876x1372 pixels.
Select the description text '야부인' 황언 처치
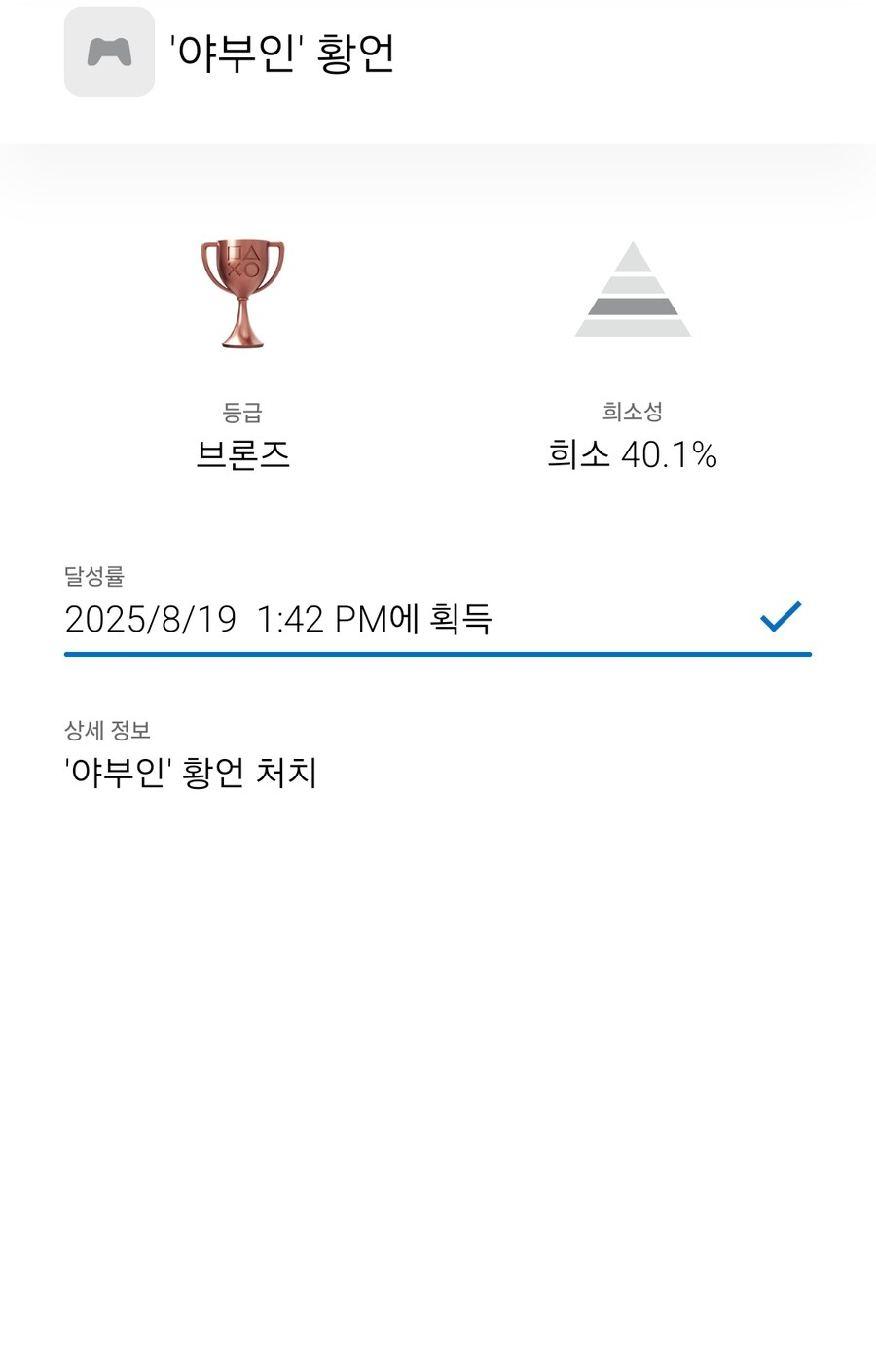point(191,774)
